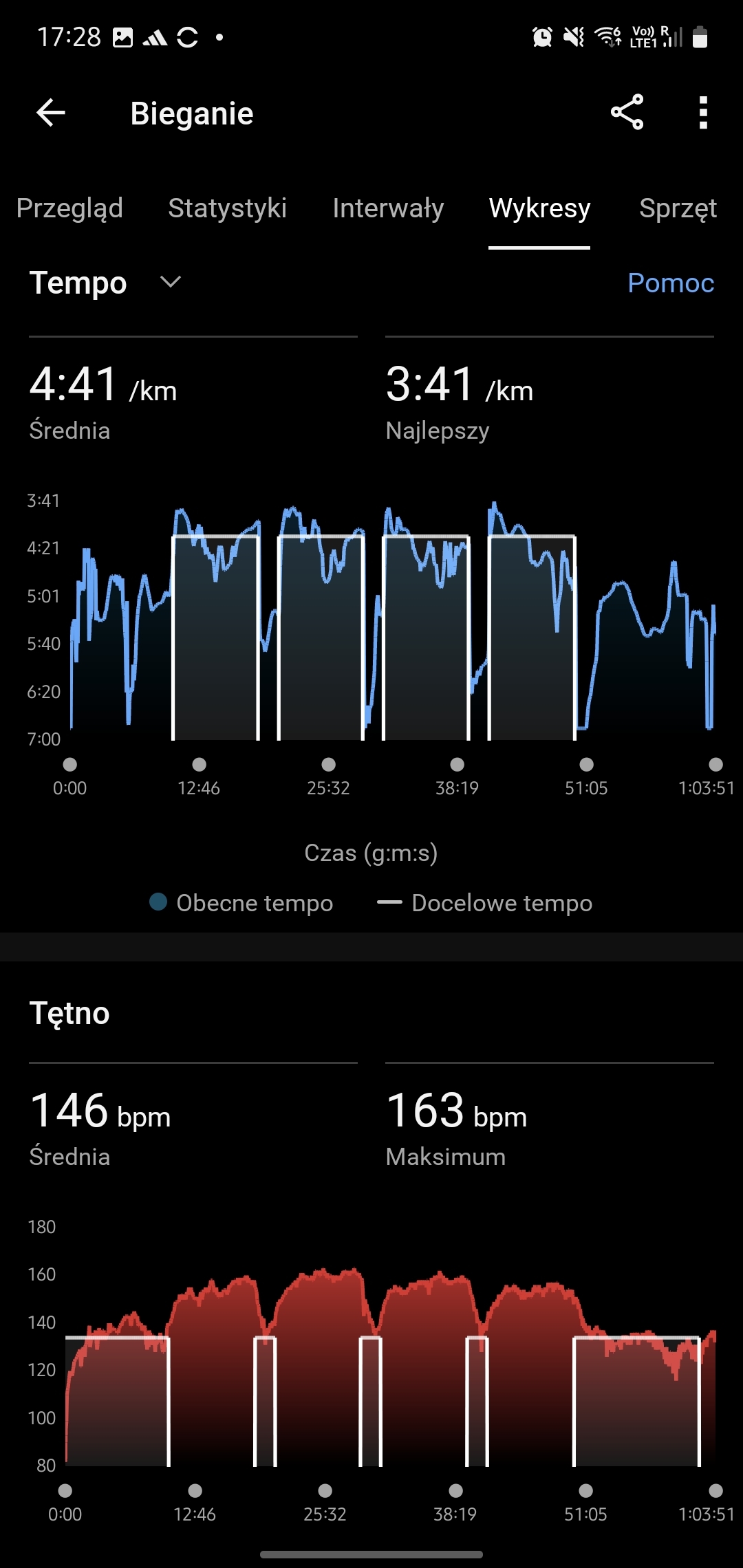This screenshot has width=743, height=1568.
Task: Open the three-dot overflow menu
Action: click(702, 113)
